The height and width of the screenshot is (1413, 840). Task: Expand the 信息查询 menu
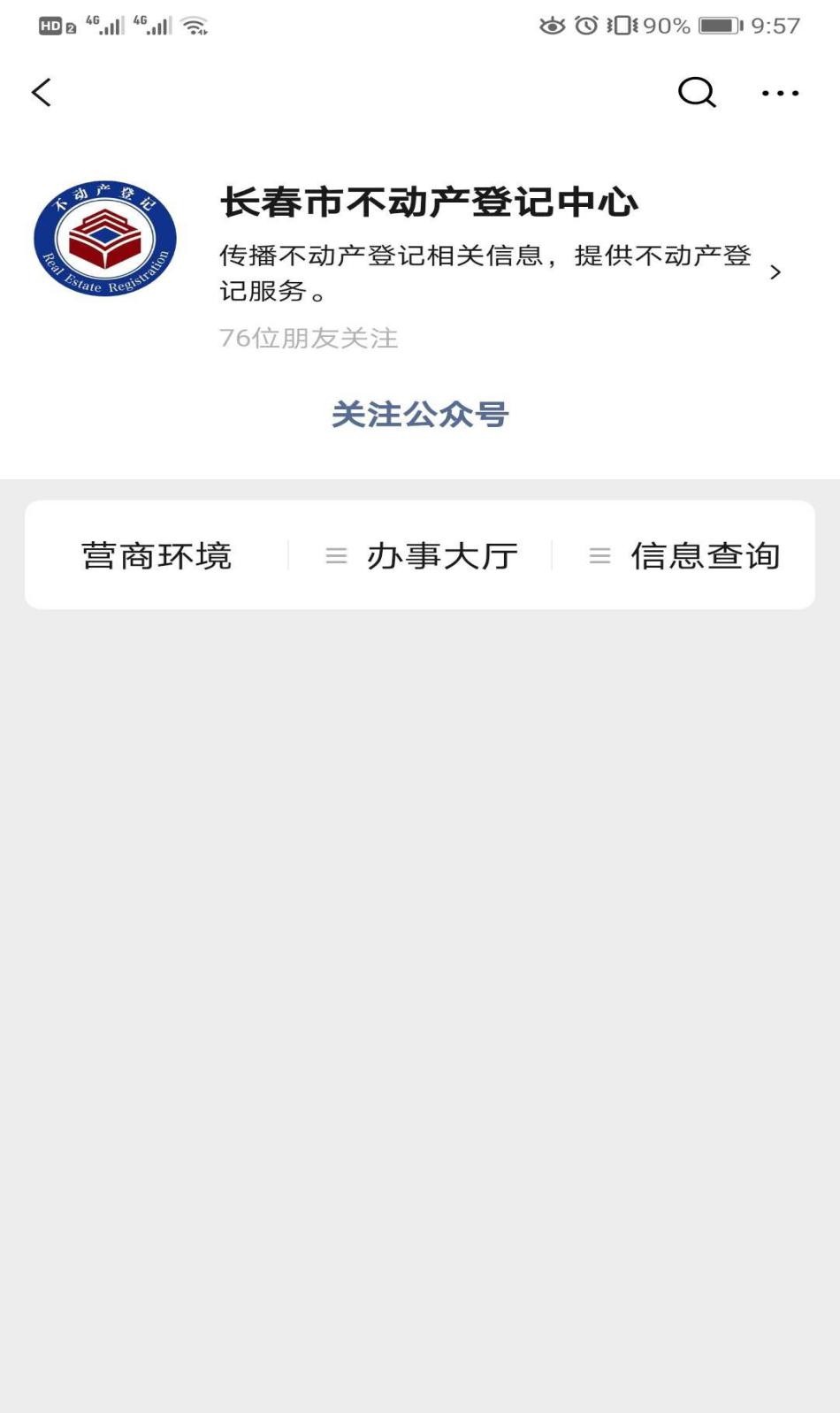(684, 556)
